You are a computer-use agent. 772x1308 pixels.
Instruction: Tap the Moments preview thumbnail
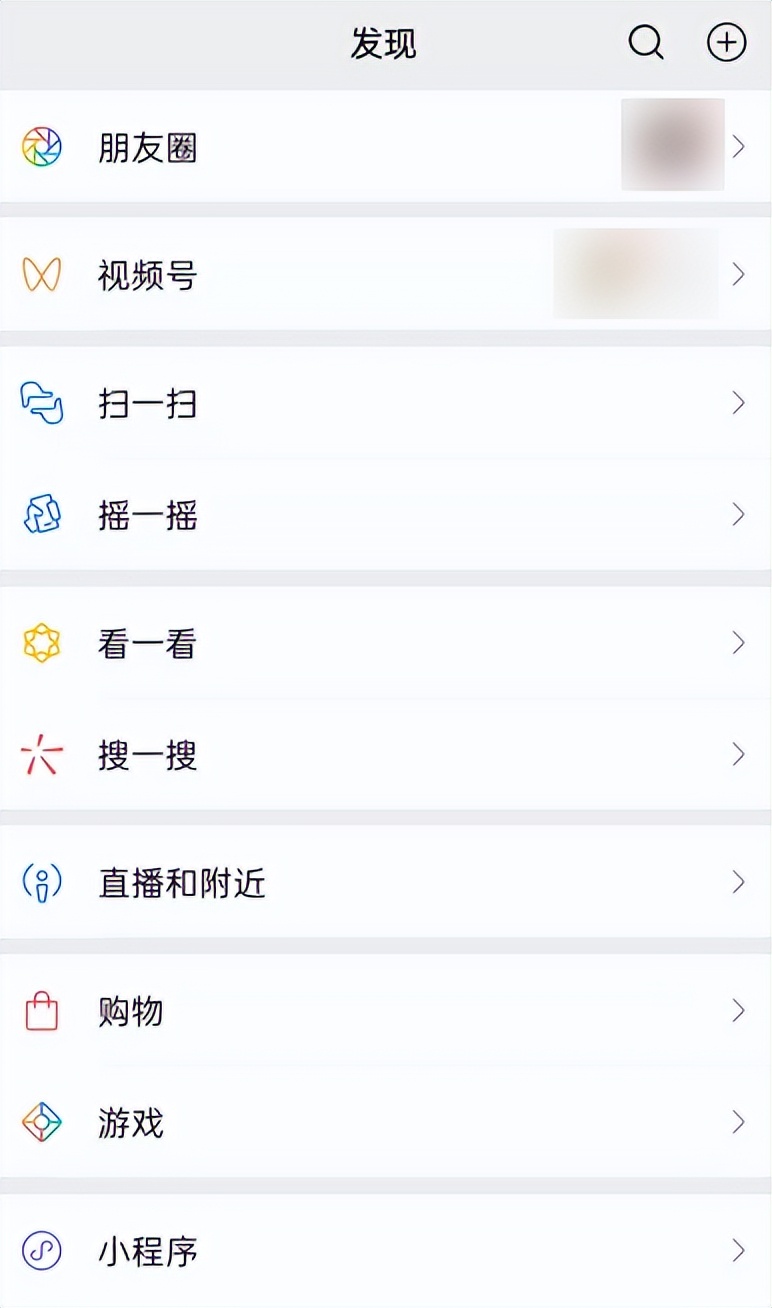[x=672, y=143]
